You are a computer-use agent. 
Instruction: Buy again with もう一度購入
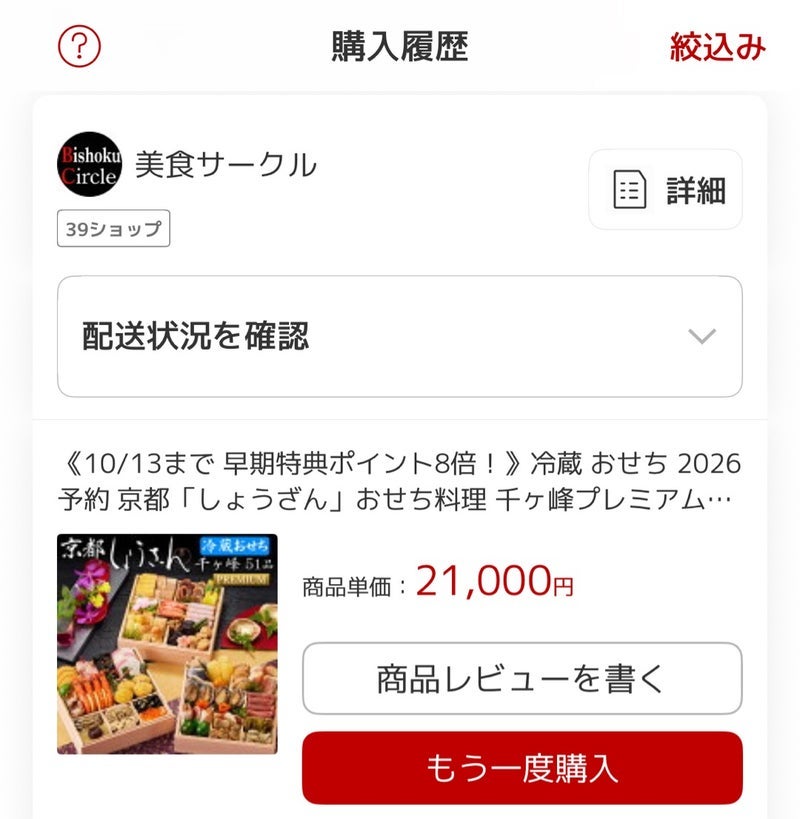tap(522, 768)
